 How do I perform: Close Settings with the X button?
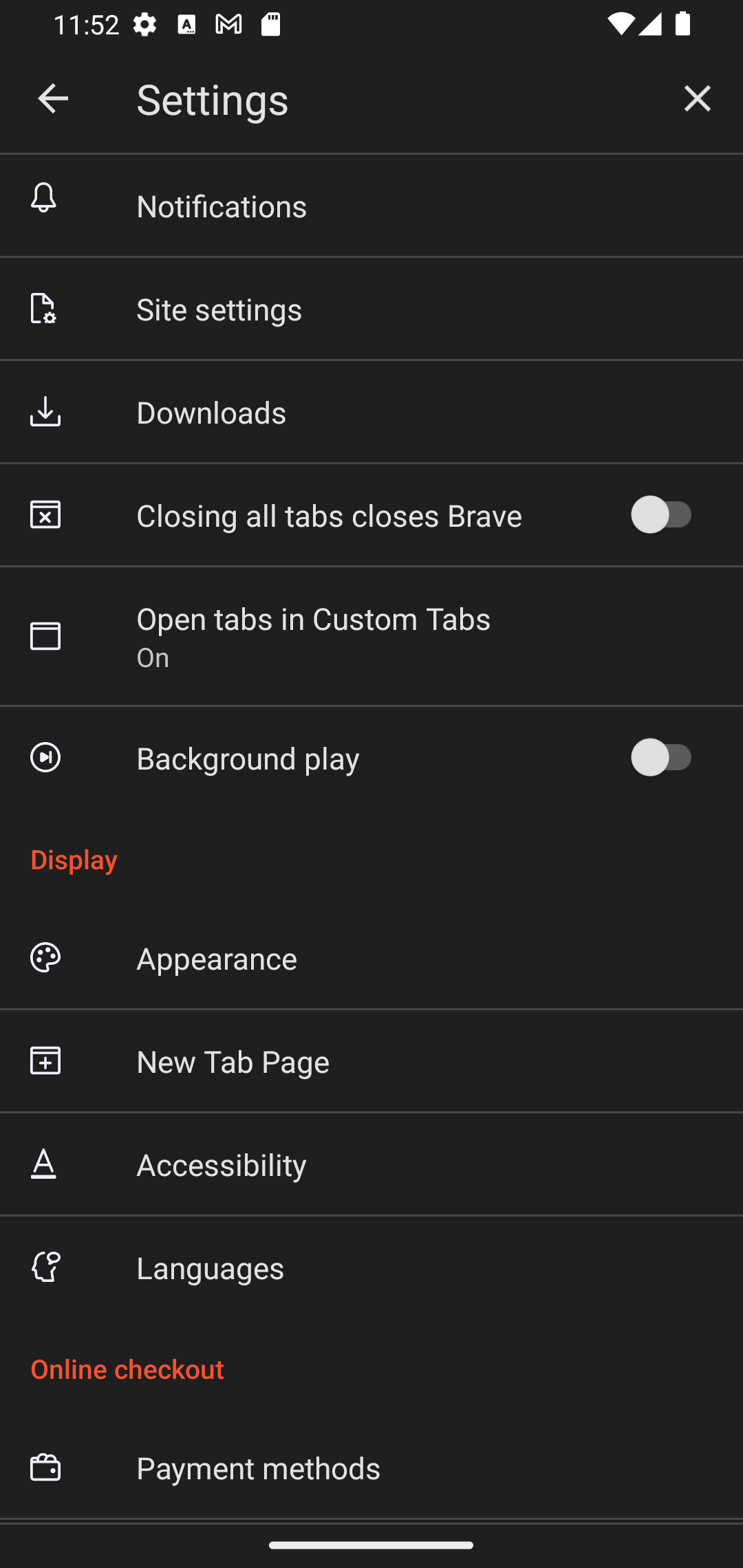698,98
